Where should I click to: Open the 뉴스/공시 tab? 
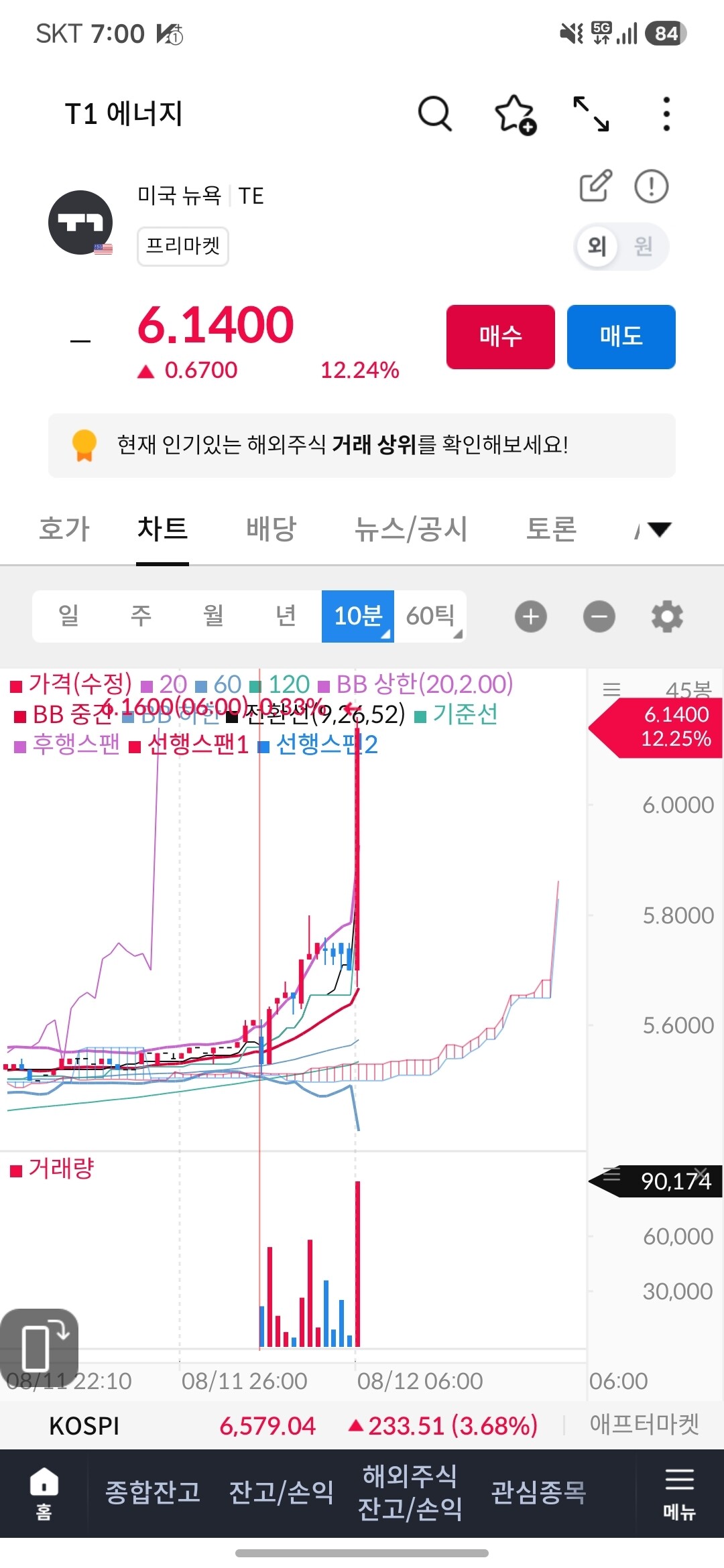pyautogui.click(x=410, y=529)
